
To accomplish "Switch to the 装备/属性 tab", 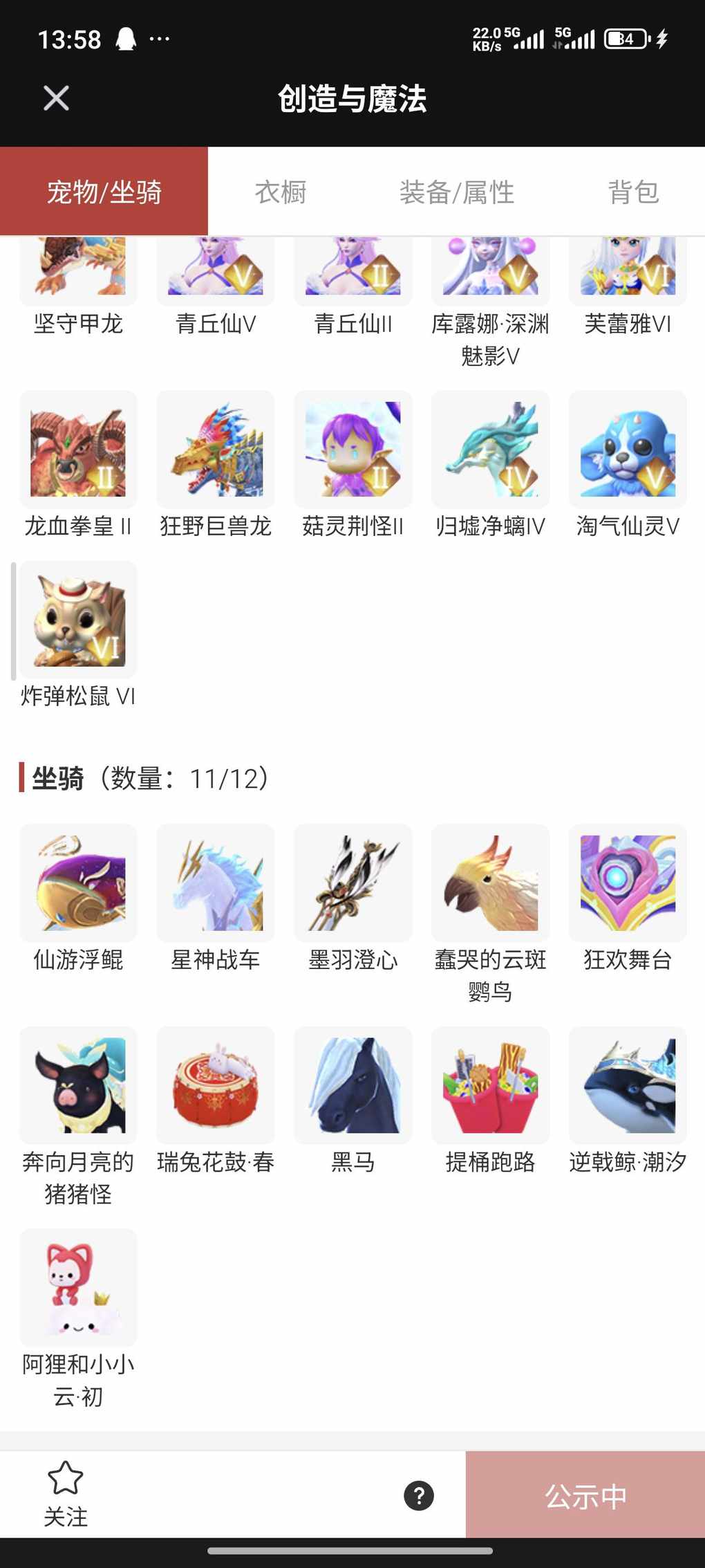I will [x=457, y=192].
